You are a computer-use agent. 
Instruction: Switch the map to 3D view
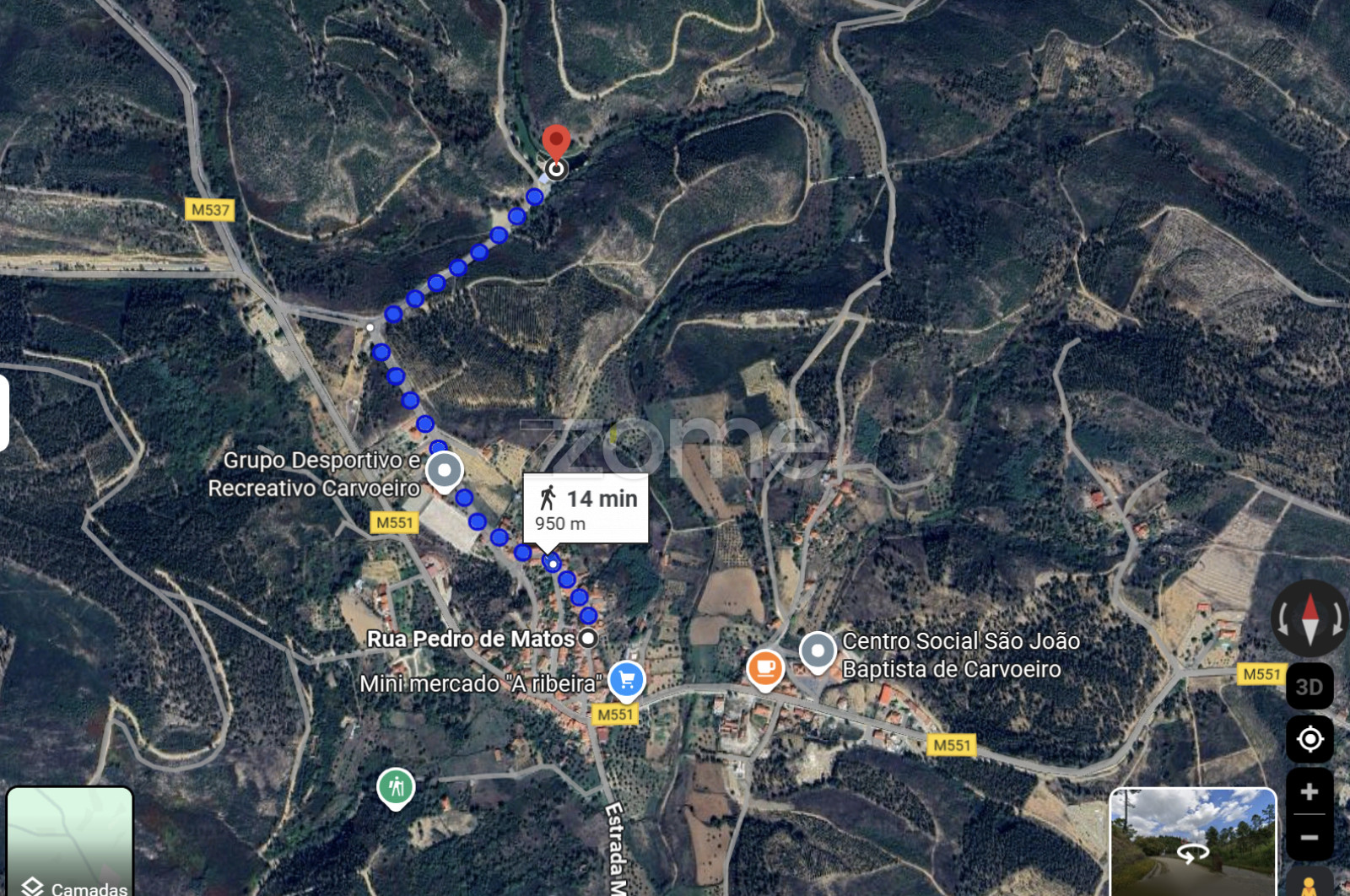(1309, 687)
